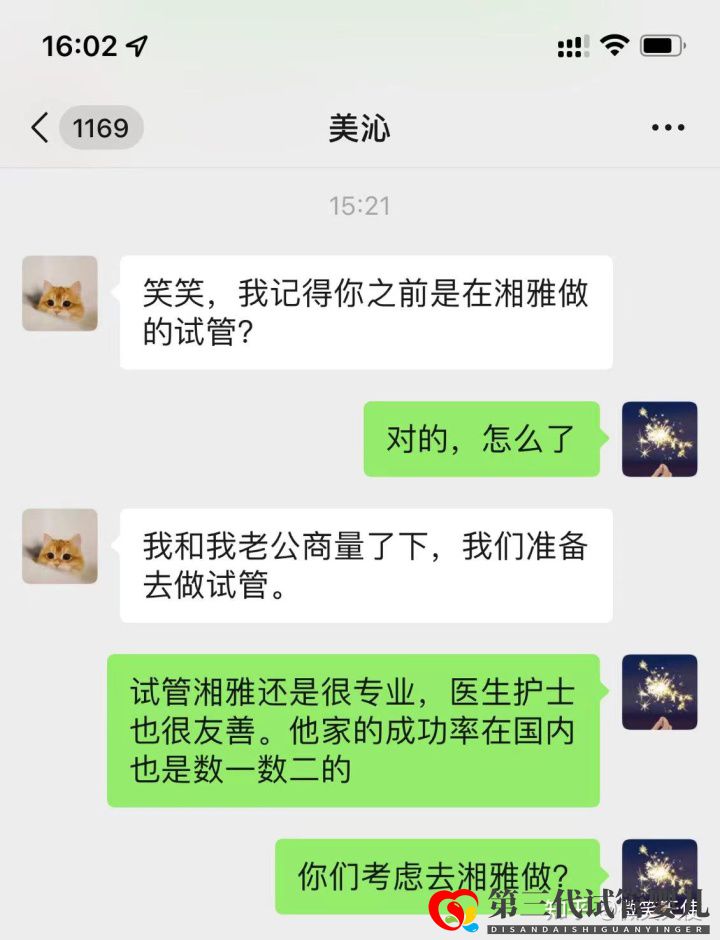The height and width of the screenshot is (940, 720).
Task: Select the 15:21 timestamp
Action: [x=360, y=207]
